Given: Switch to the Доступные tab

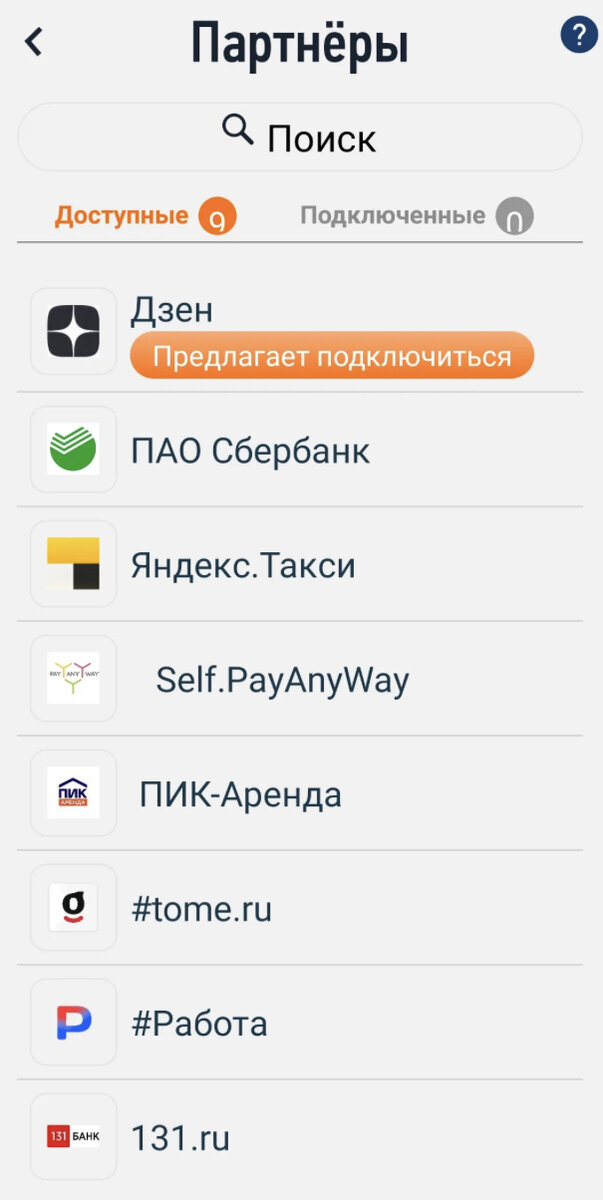Looking at the screenshot, I should [x=146, y=215].
